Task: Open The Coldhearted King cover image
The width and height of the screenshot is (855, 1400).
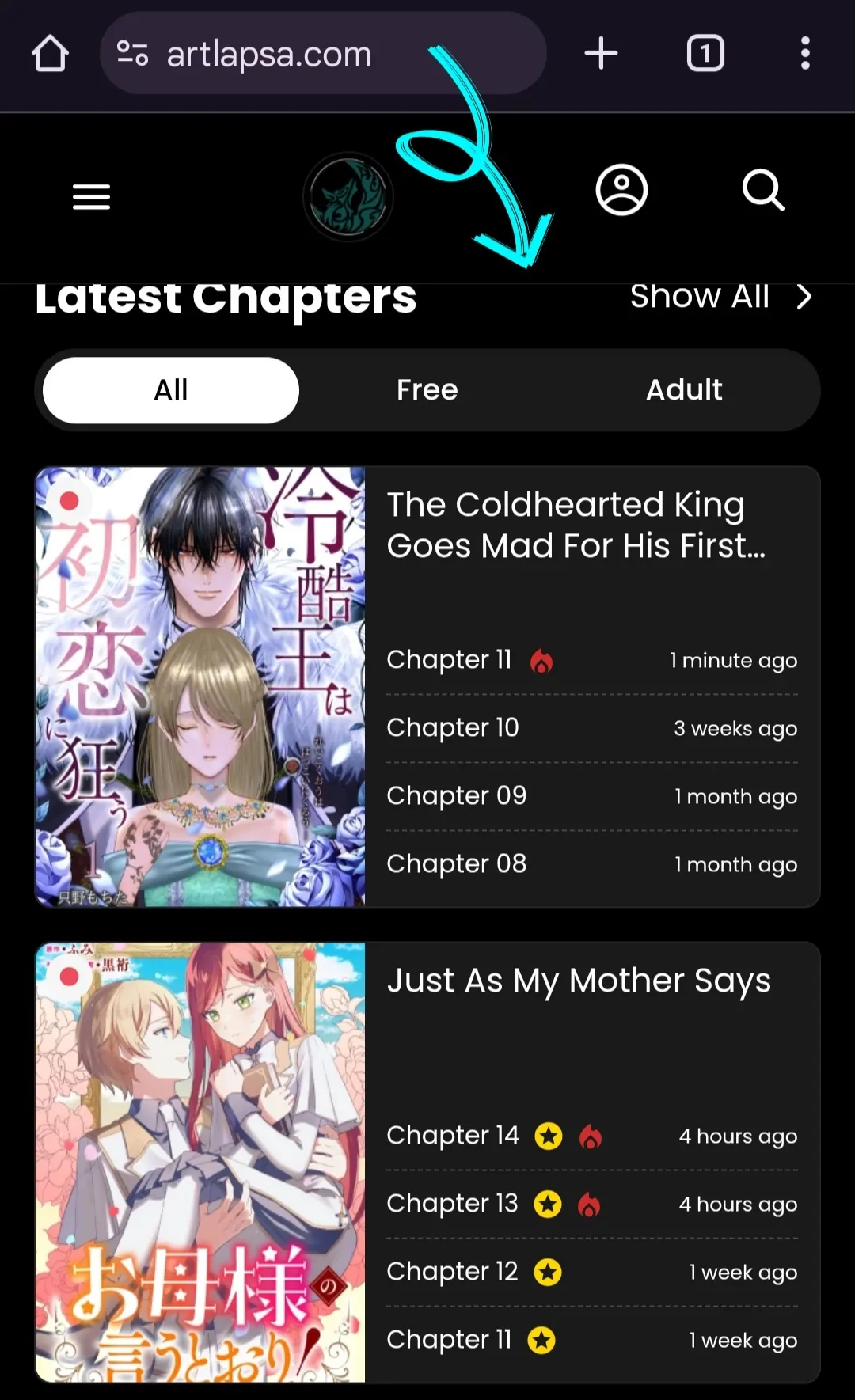Action: click(x=200, y=686)
